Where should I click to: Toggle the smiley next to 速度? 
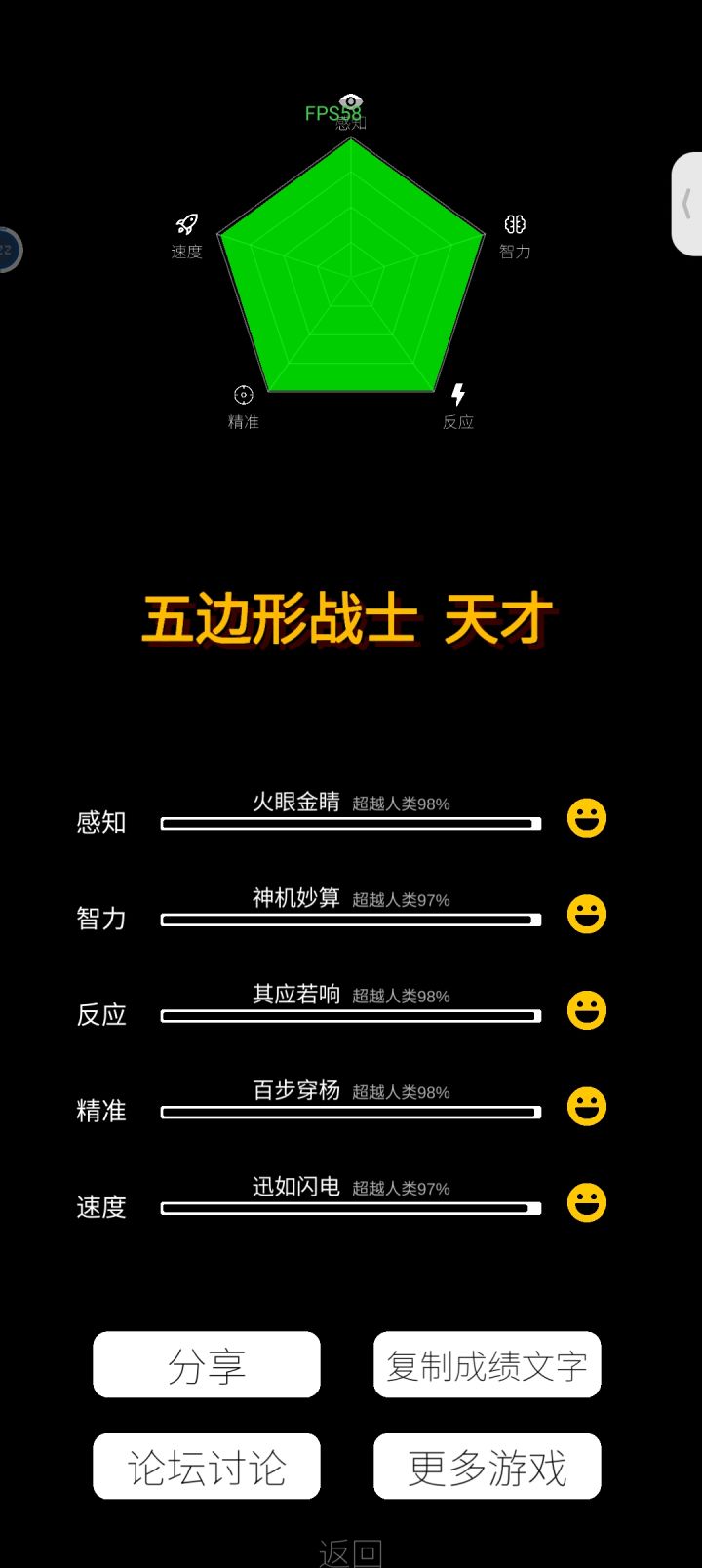point(585,1203)
